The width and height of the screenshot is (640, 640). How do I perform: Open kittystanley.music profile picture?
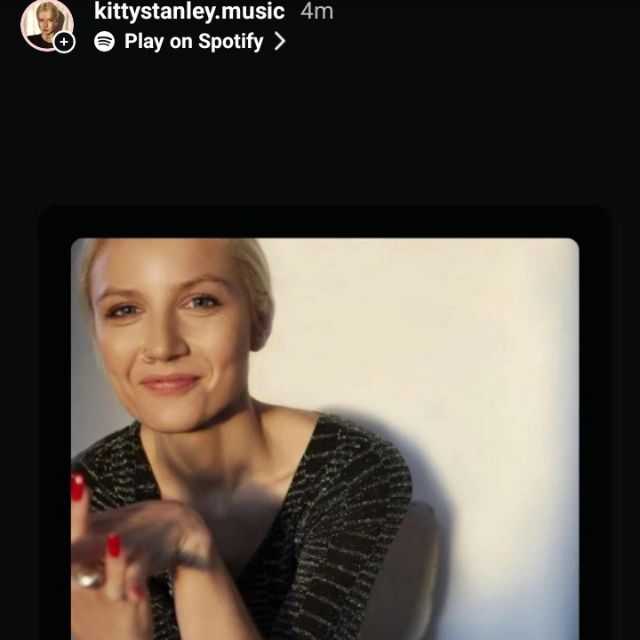pos(46,24)
